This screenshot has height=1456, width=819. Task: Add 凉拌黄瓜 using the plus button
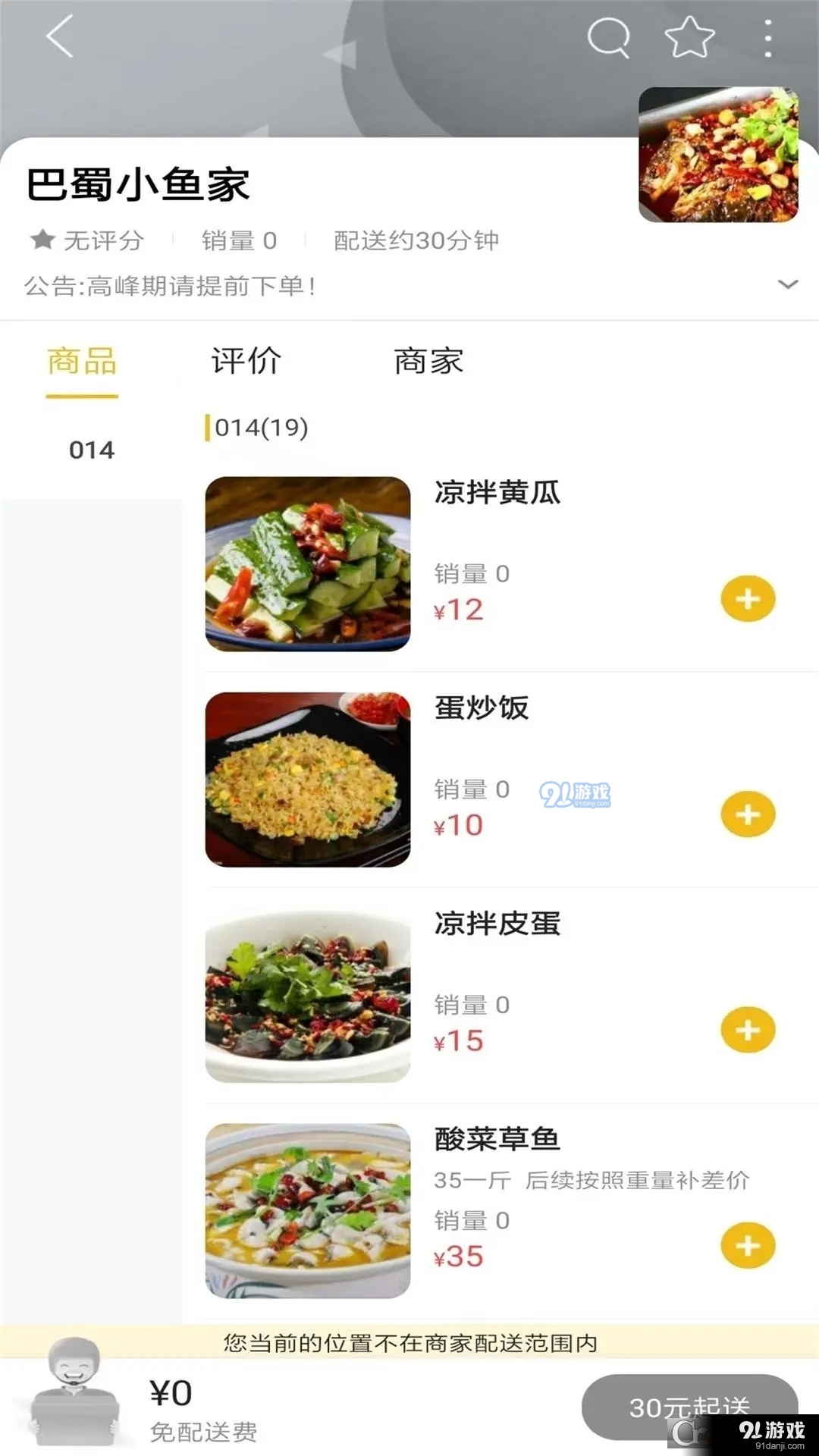coord(747,599)
